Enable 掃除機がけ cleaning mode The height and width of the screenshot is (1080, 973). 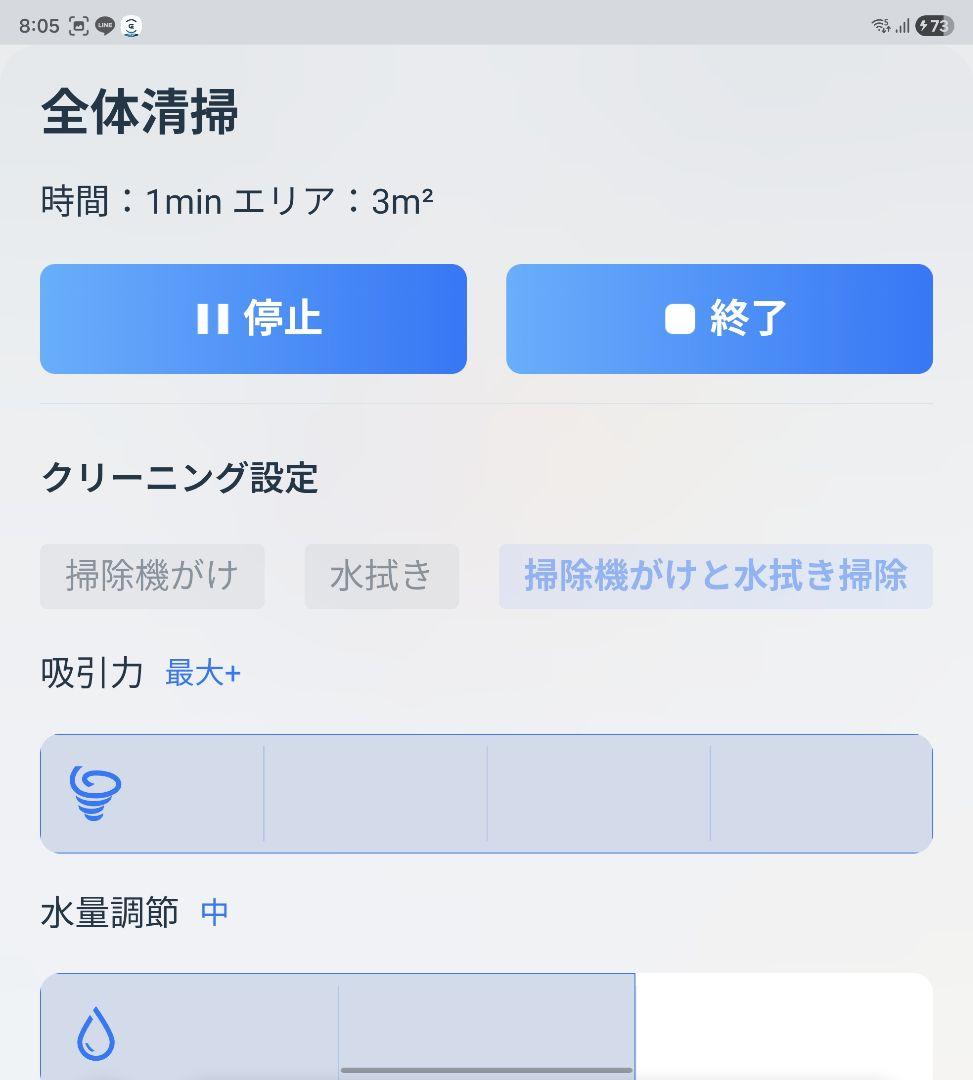[152, 576]
